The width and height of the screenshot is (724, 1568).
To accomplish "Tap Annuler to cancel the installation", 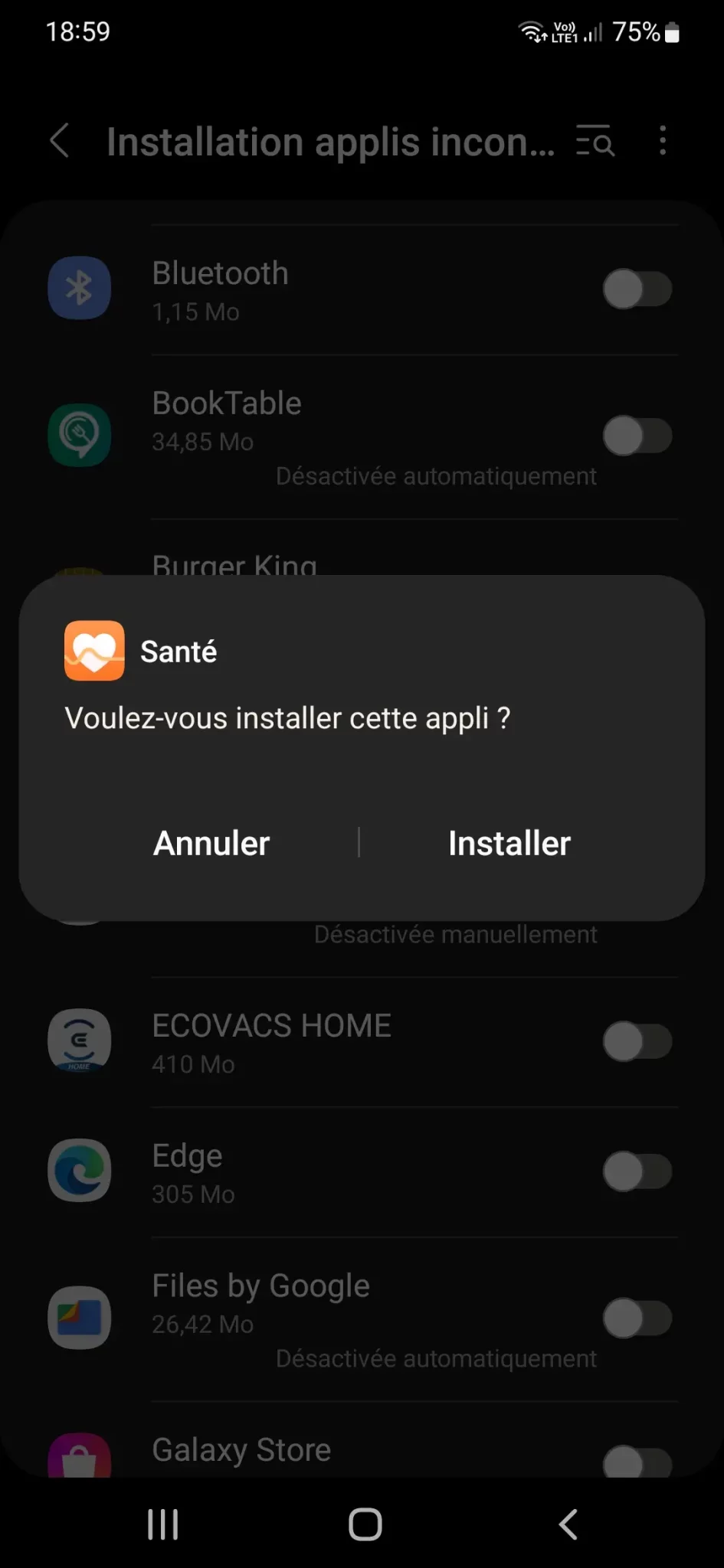I will pyautogui.click(x=211, y=843).
